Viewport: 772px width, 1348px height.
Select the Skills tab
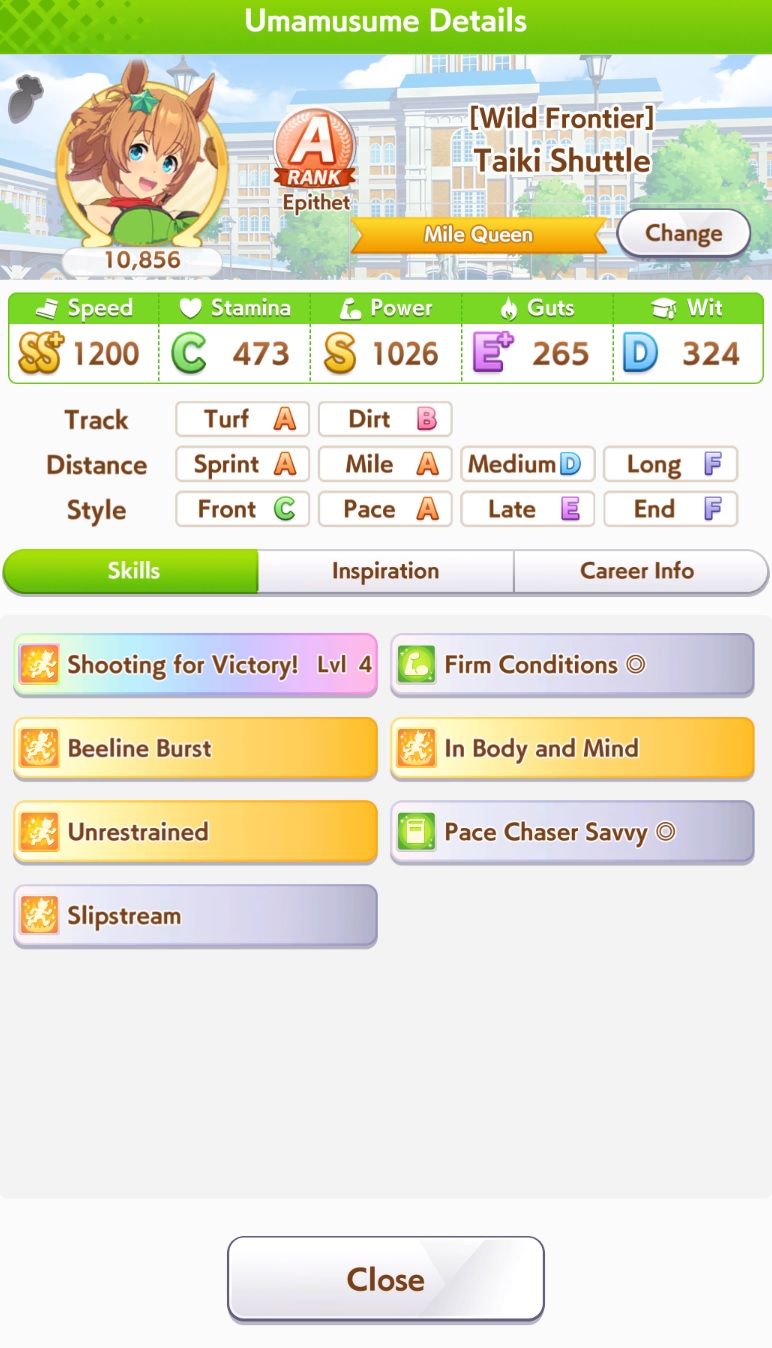(133, 571)
